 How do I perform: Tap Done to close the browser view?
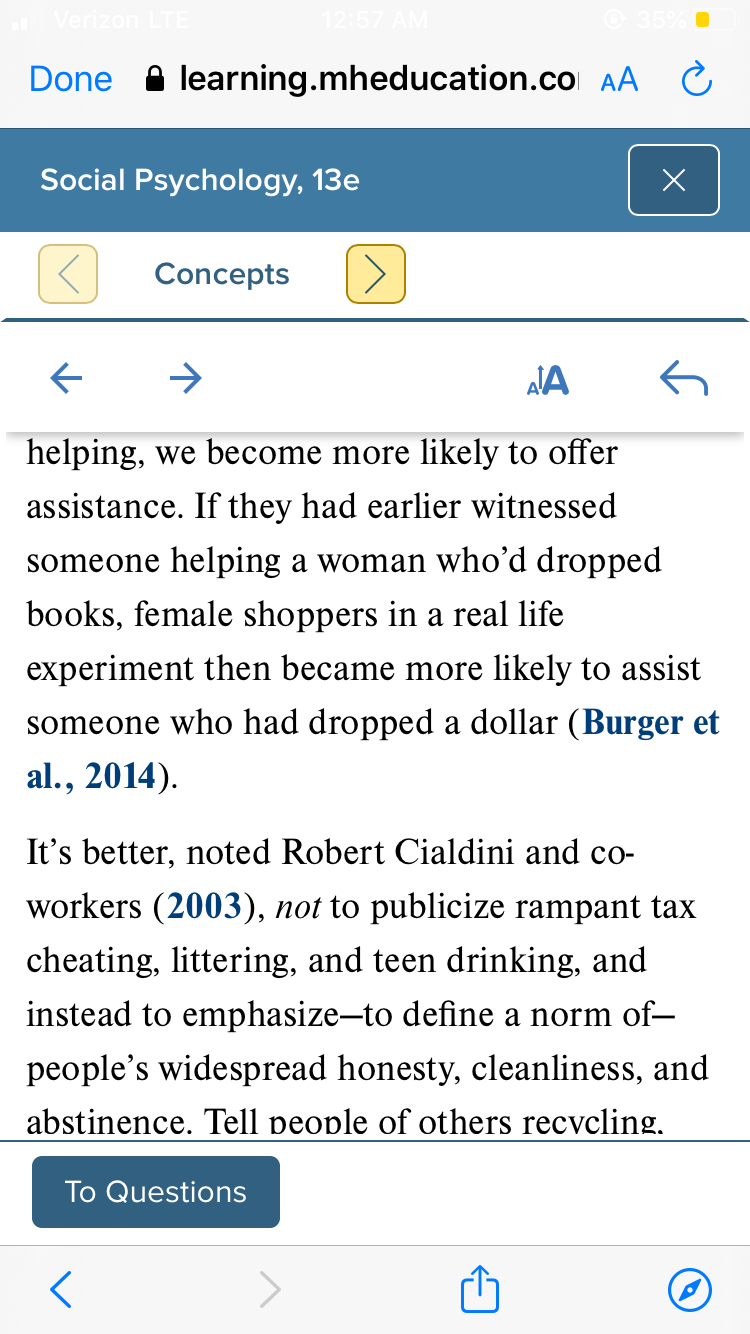pos(71,79)
